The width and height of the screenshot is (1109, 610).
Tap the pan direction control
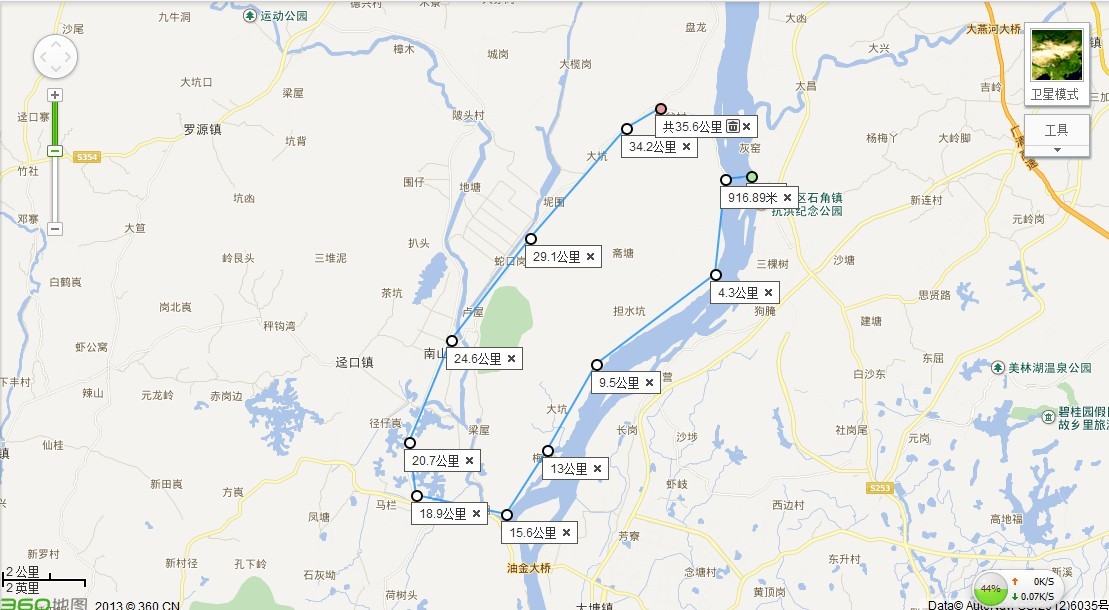pos(55,56)
